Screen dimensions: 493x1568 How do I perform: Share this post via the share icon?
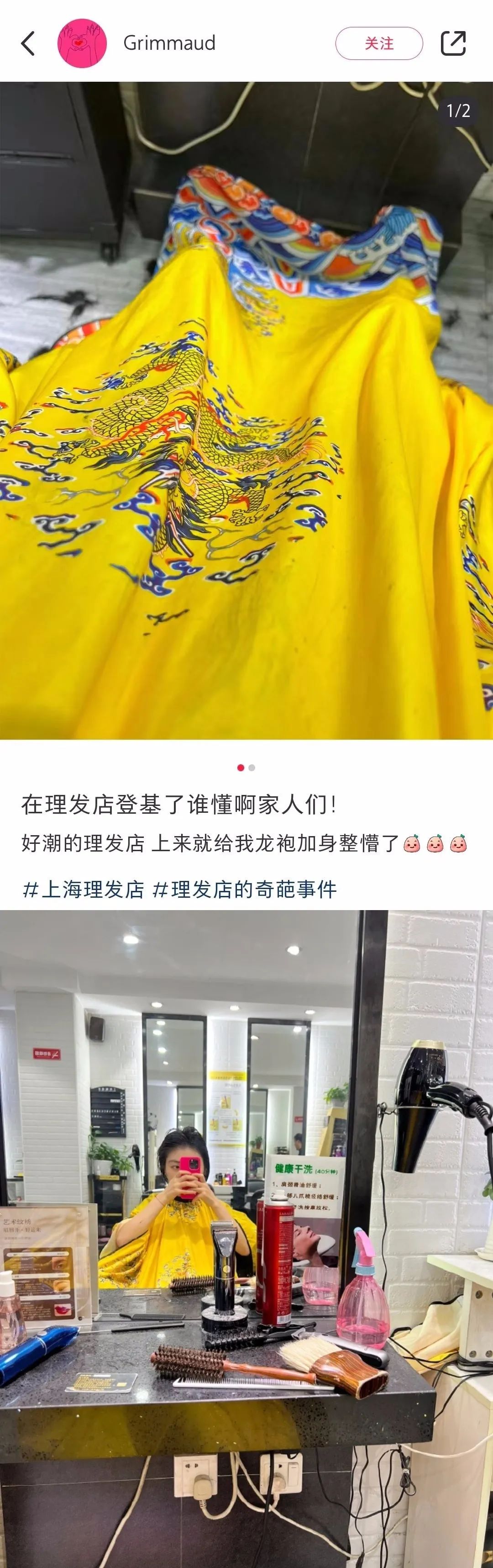coord(453,43)
